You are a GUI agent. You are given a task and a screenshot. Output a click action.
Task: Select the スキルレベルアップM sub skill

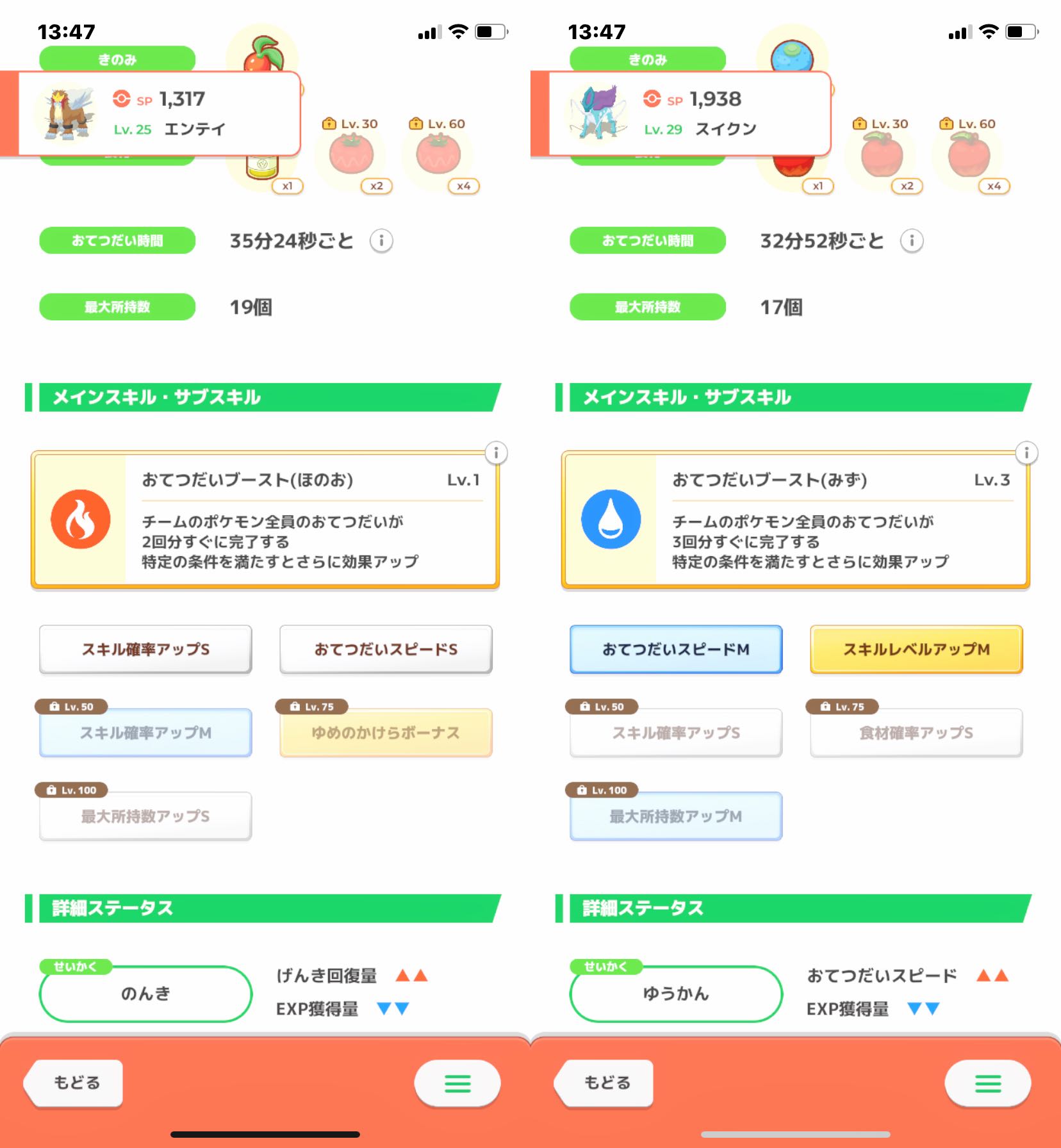coord(916,650)
